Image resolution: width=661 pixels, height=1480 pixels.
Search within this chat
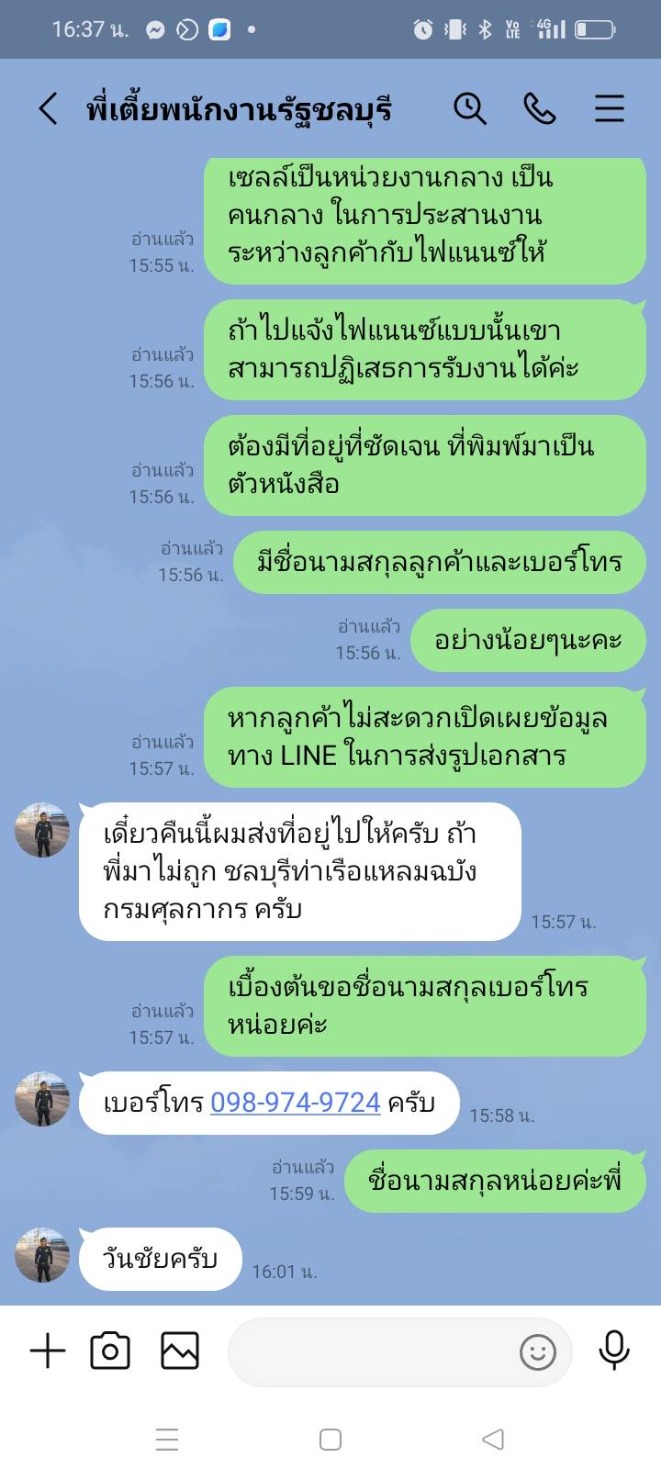[470, 108]
